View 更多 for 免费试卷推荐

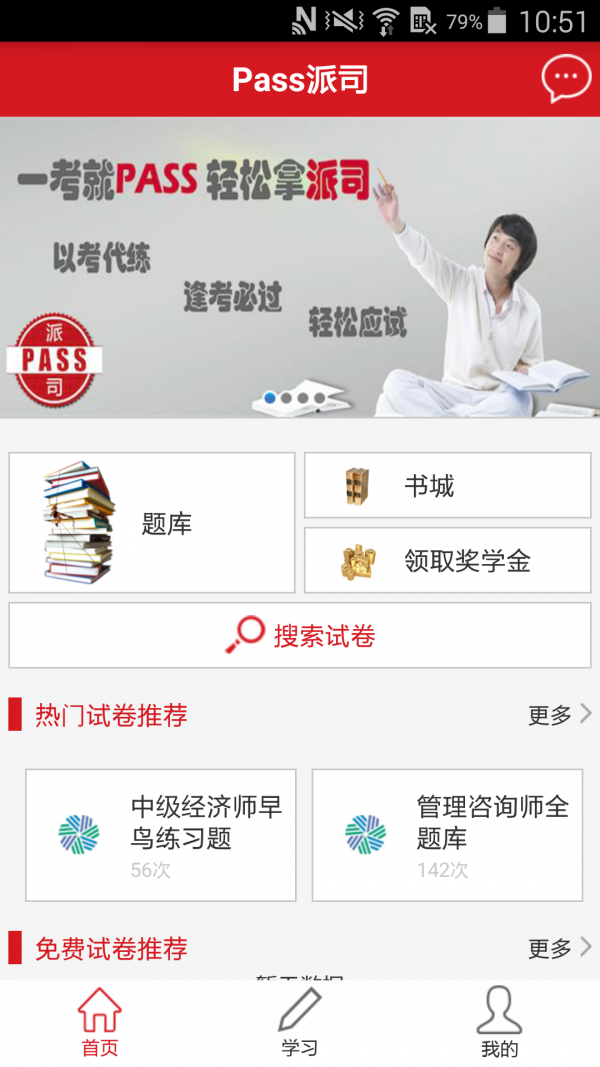(x=559, y=948)
